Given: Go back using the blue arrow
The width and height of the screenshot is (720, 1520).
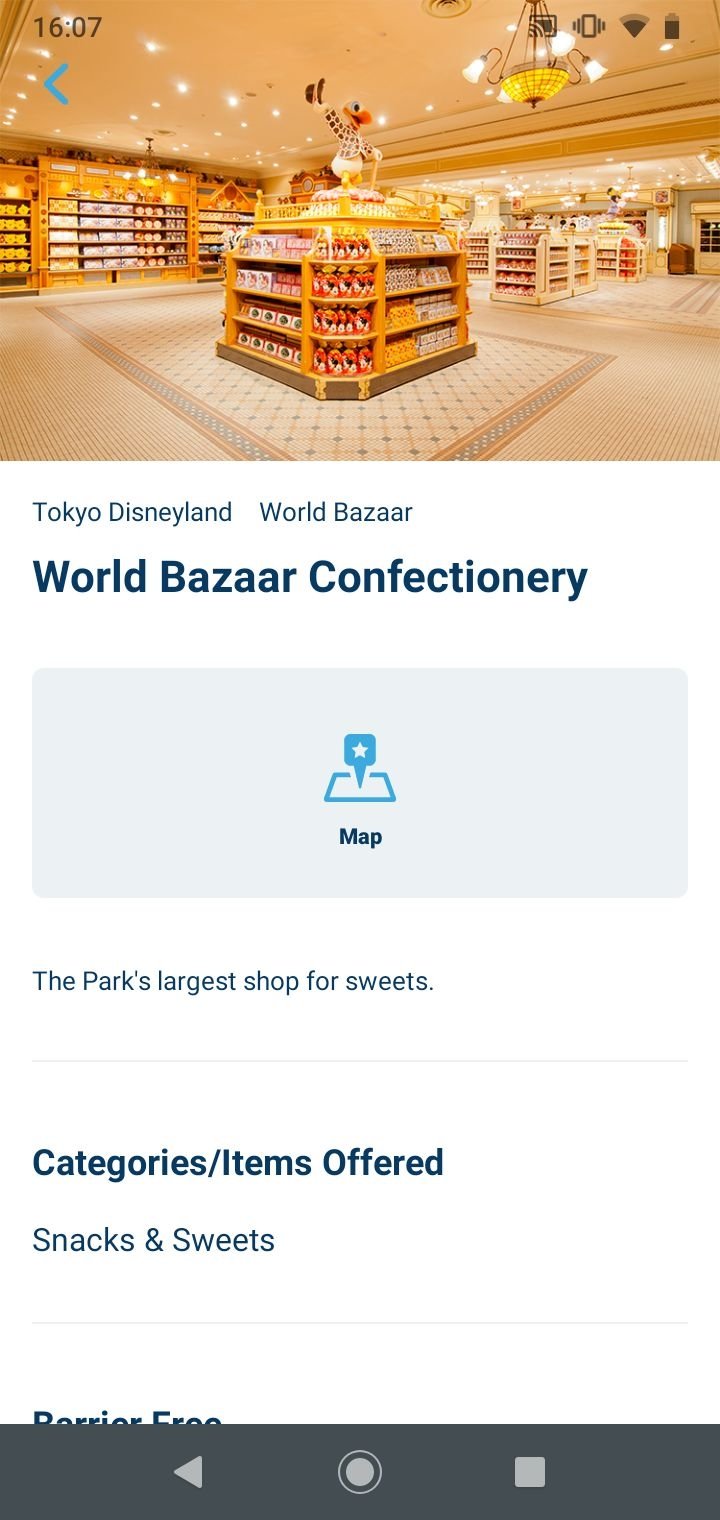Looking at the screenshot, I should pyautogui.click(x=56, y=84).
